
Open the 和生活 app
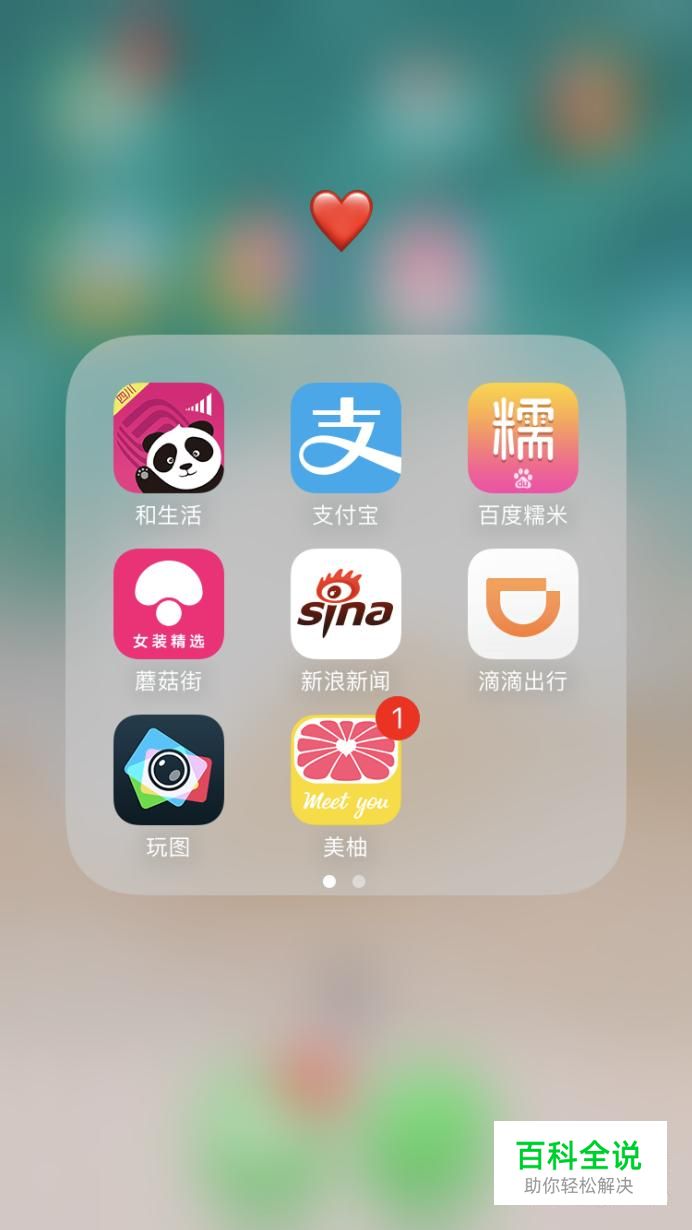click(168, 438)
